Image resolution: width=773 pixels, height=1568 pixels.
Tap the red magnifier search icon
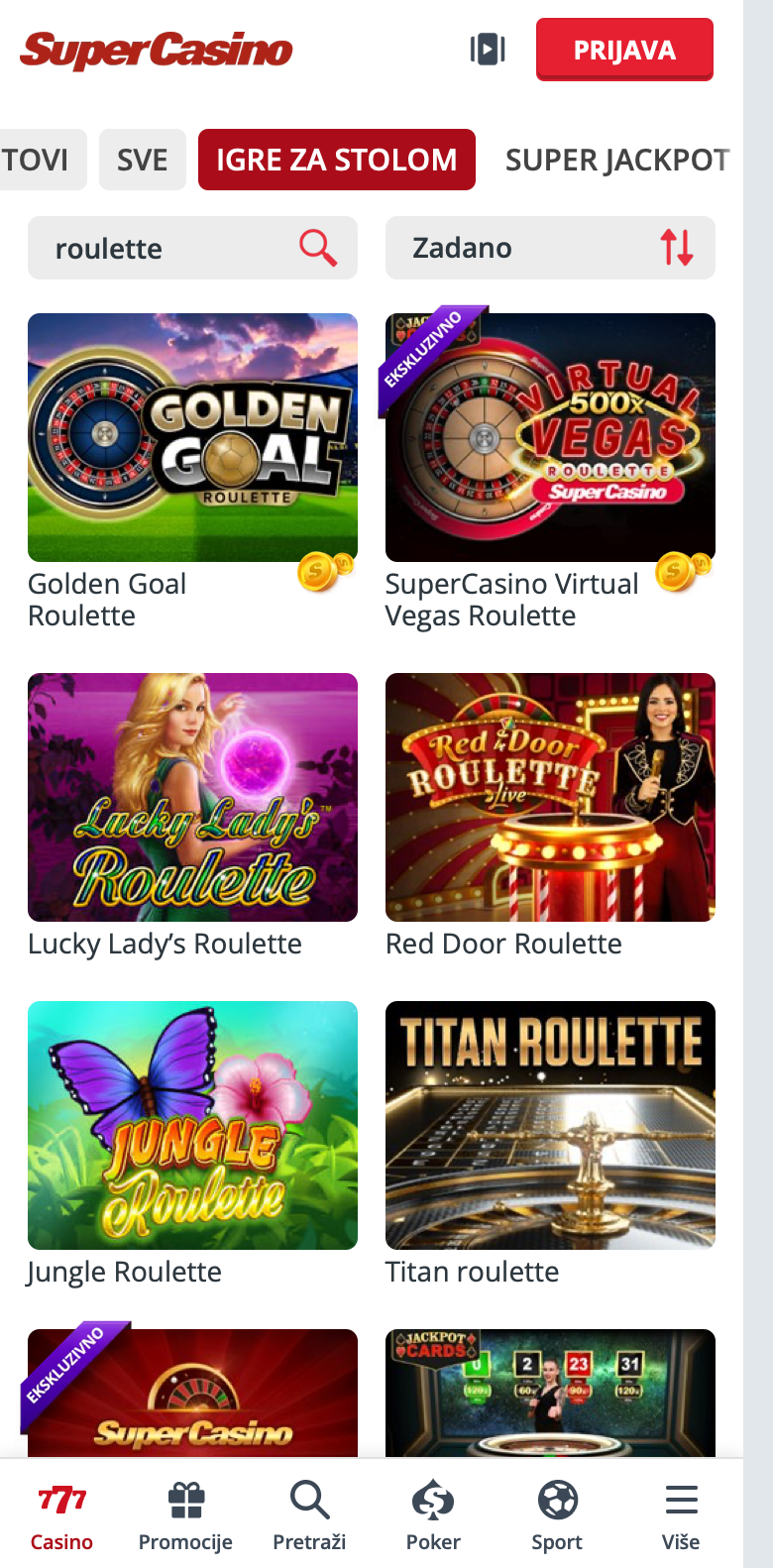(318, 248)
